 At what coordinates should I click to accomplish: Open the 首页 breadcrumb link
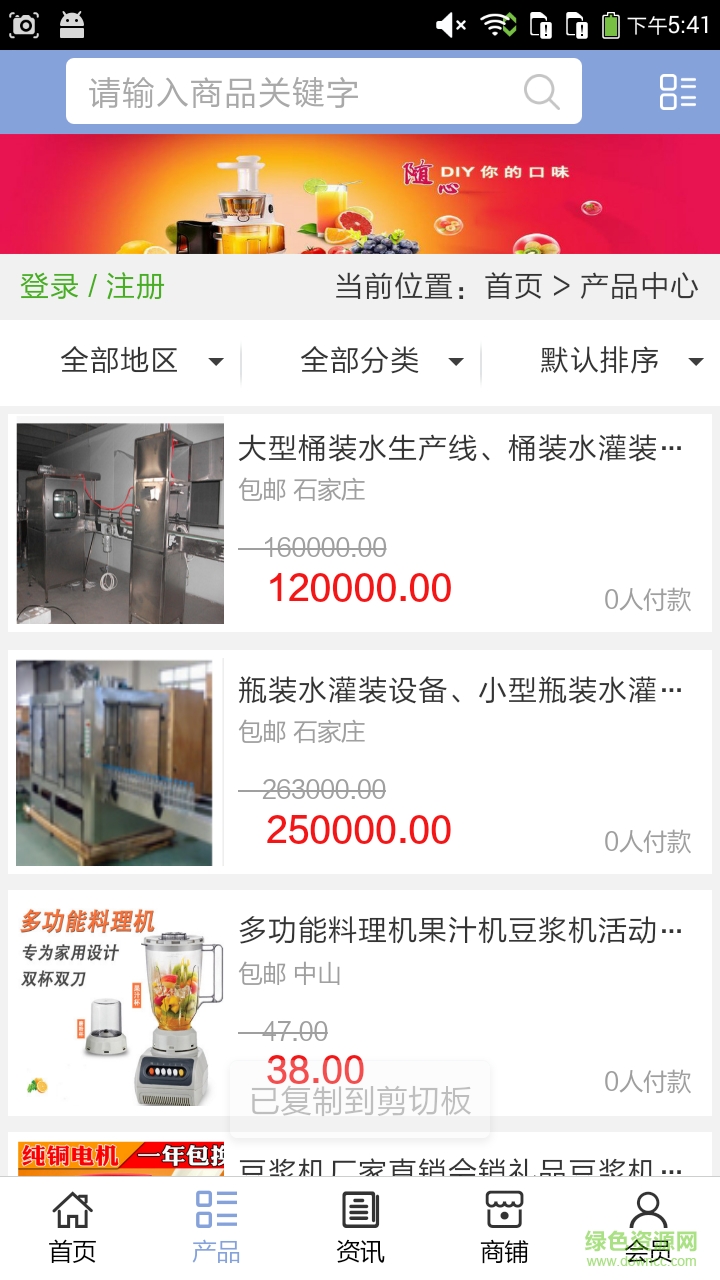pos(513,287)
